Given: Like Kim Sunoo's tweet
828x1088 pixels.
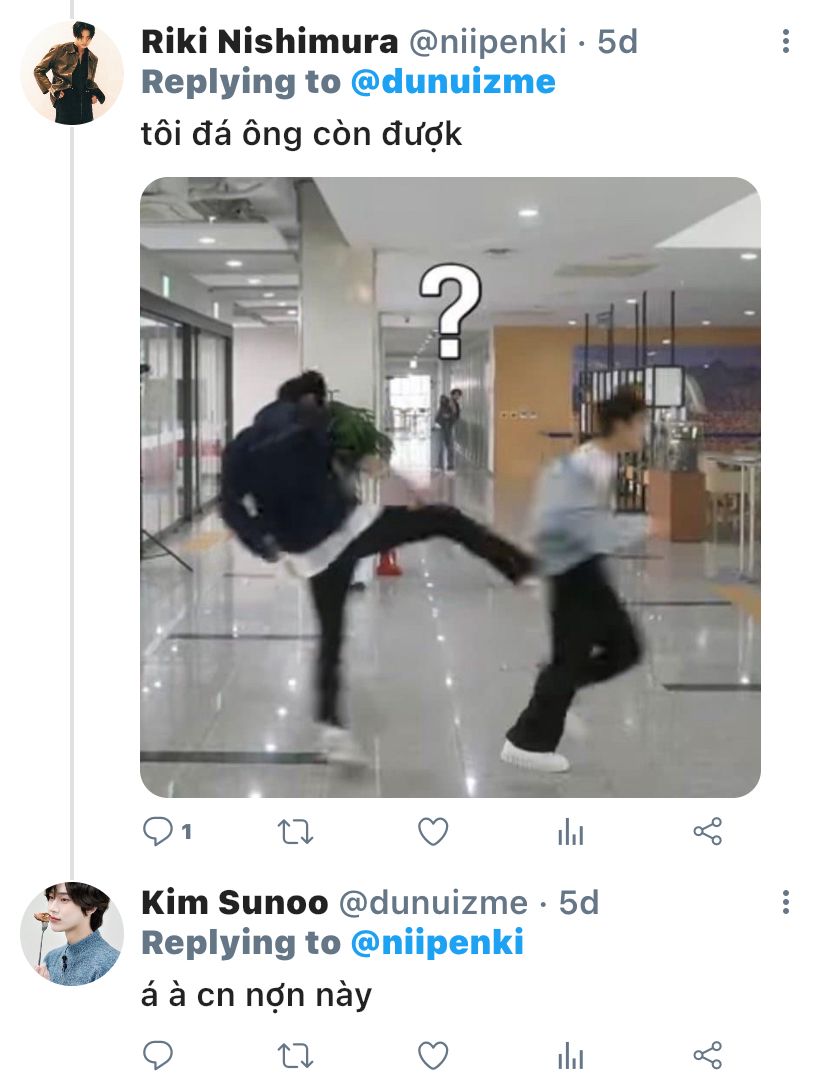Looking at the screenshot, I should [432, 1055].
